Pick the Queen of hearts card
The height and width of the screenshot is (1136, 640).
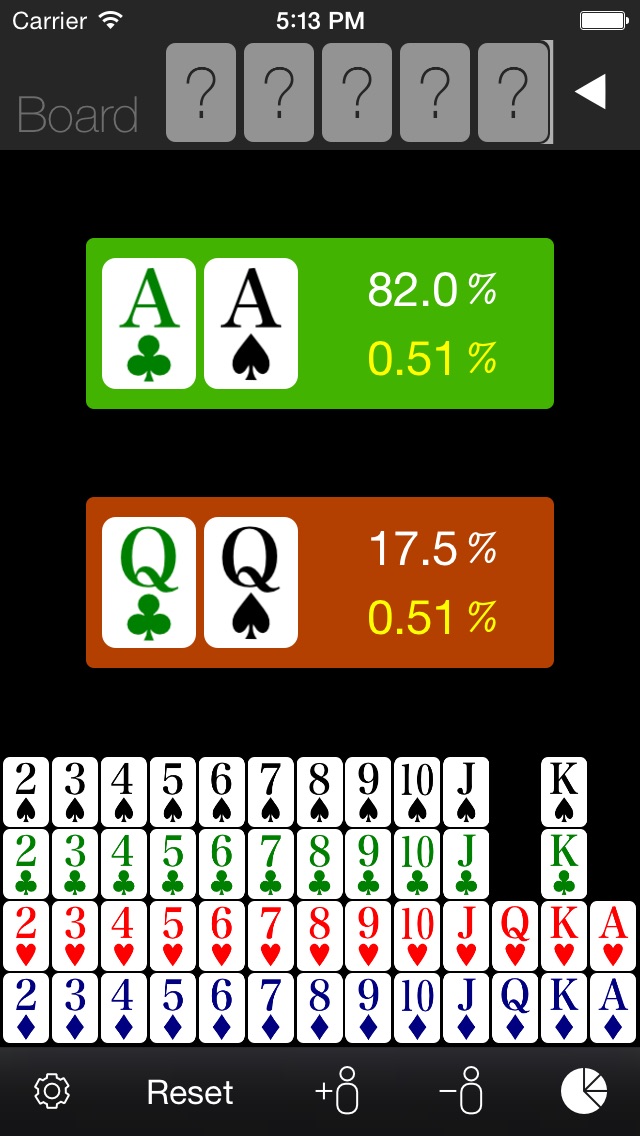click(x=515, y=935)
